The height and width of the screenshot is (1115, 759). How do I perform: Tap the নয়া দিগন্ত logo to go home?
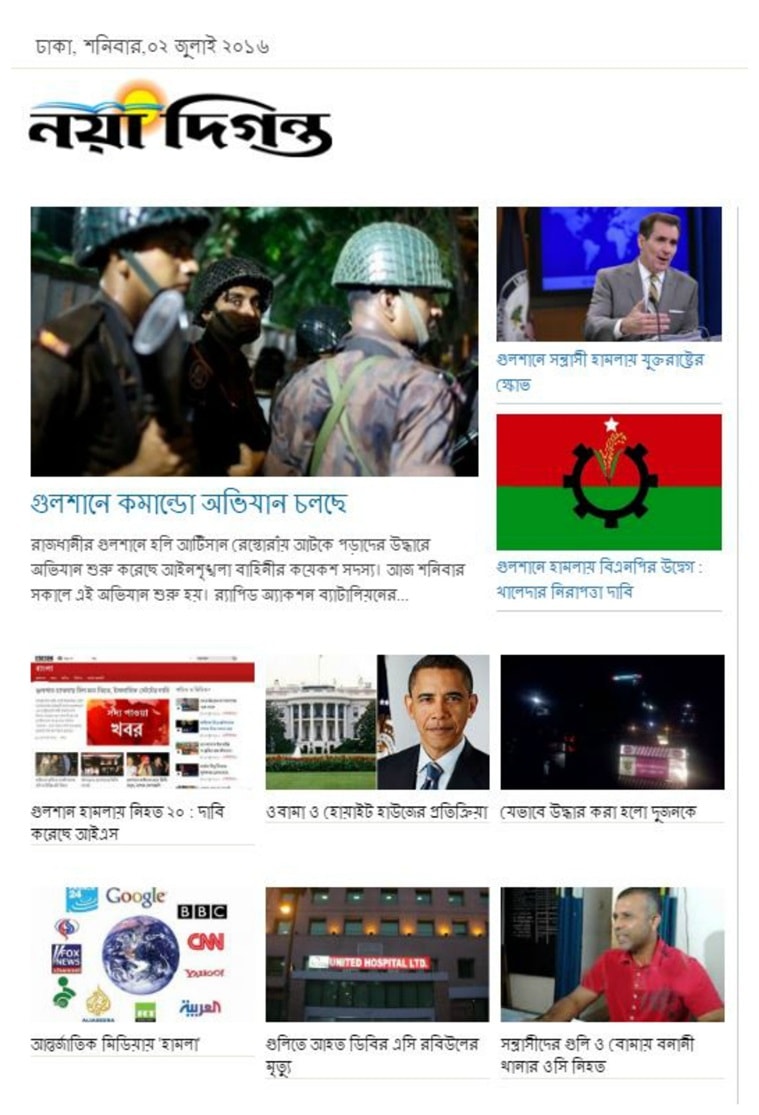180,125
